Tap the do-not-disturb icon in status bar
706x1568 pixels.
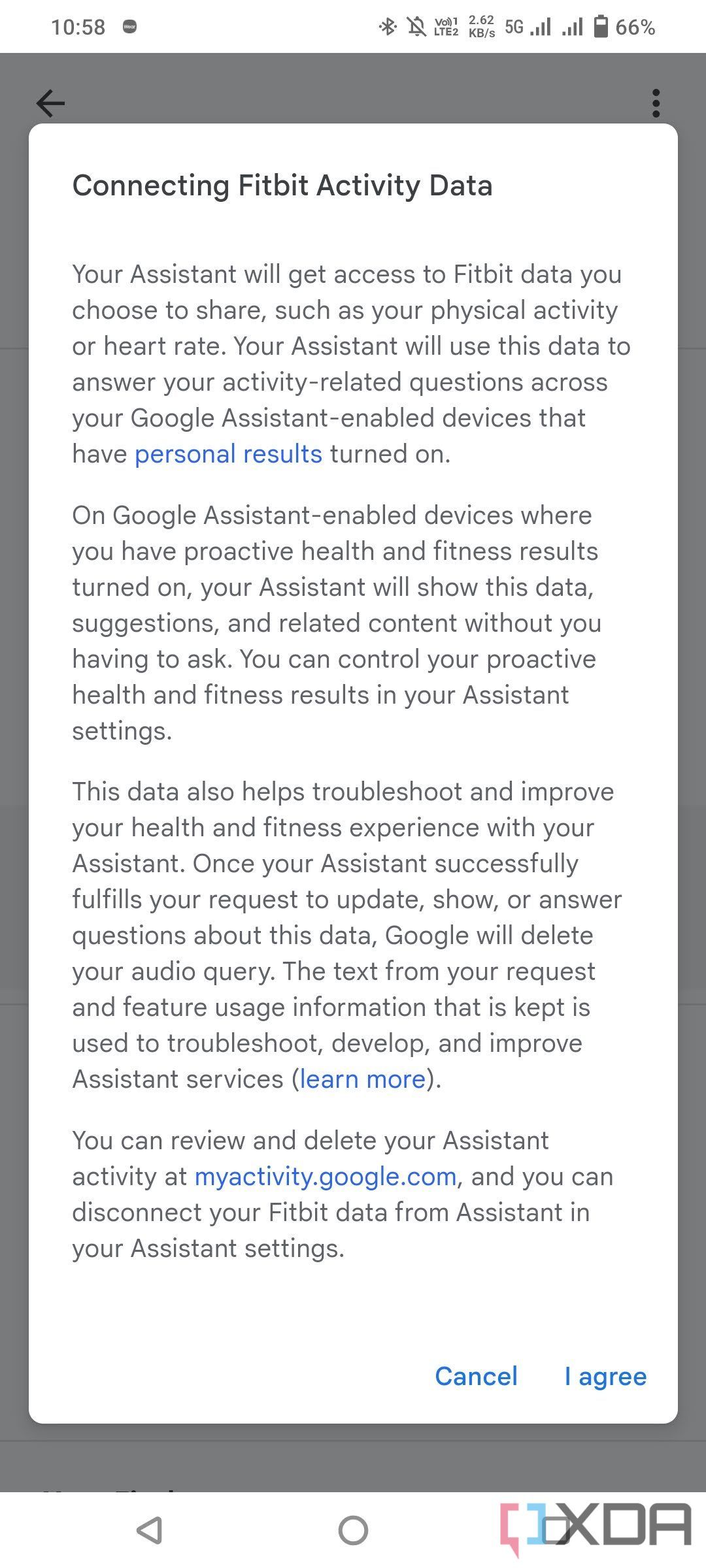(x=417, y=26)
